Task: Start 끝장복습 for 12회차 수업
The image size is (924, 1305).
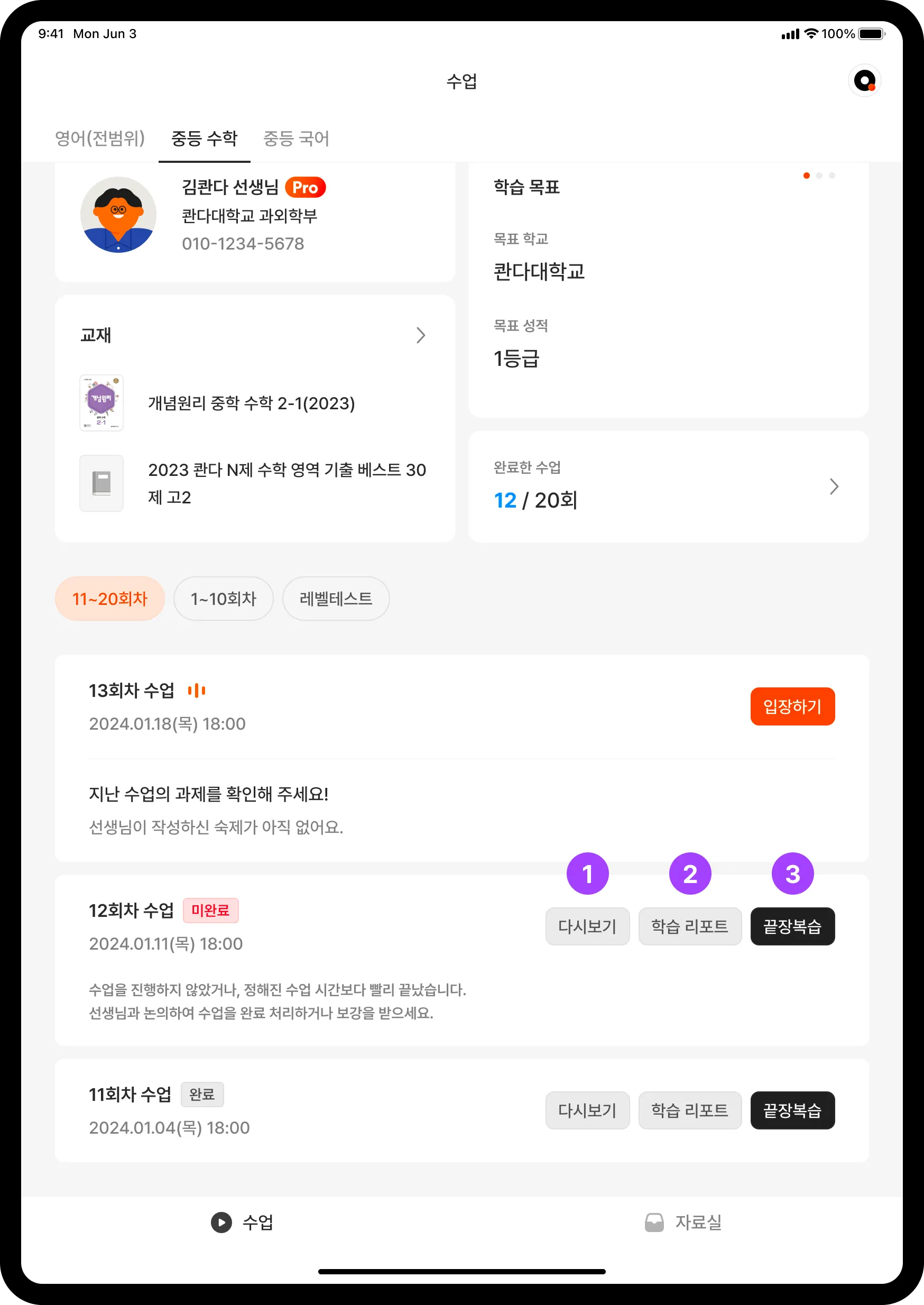Action: click(792, 926)
